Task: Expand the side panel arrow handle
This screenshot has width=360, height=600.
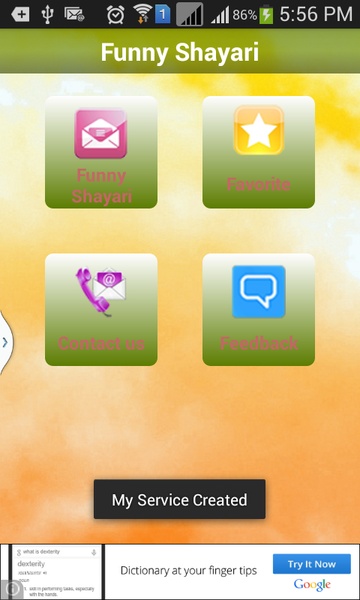Action: (6, 342)
